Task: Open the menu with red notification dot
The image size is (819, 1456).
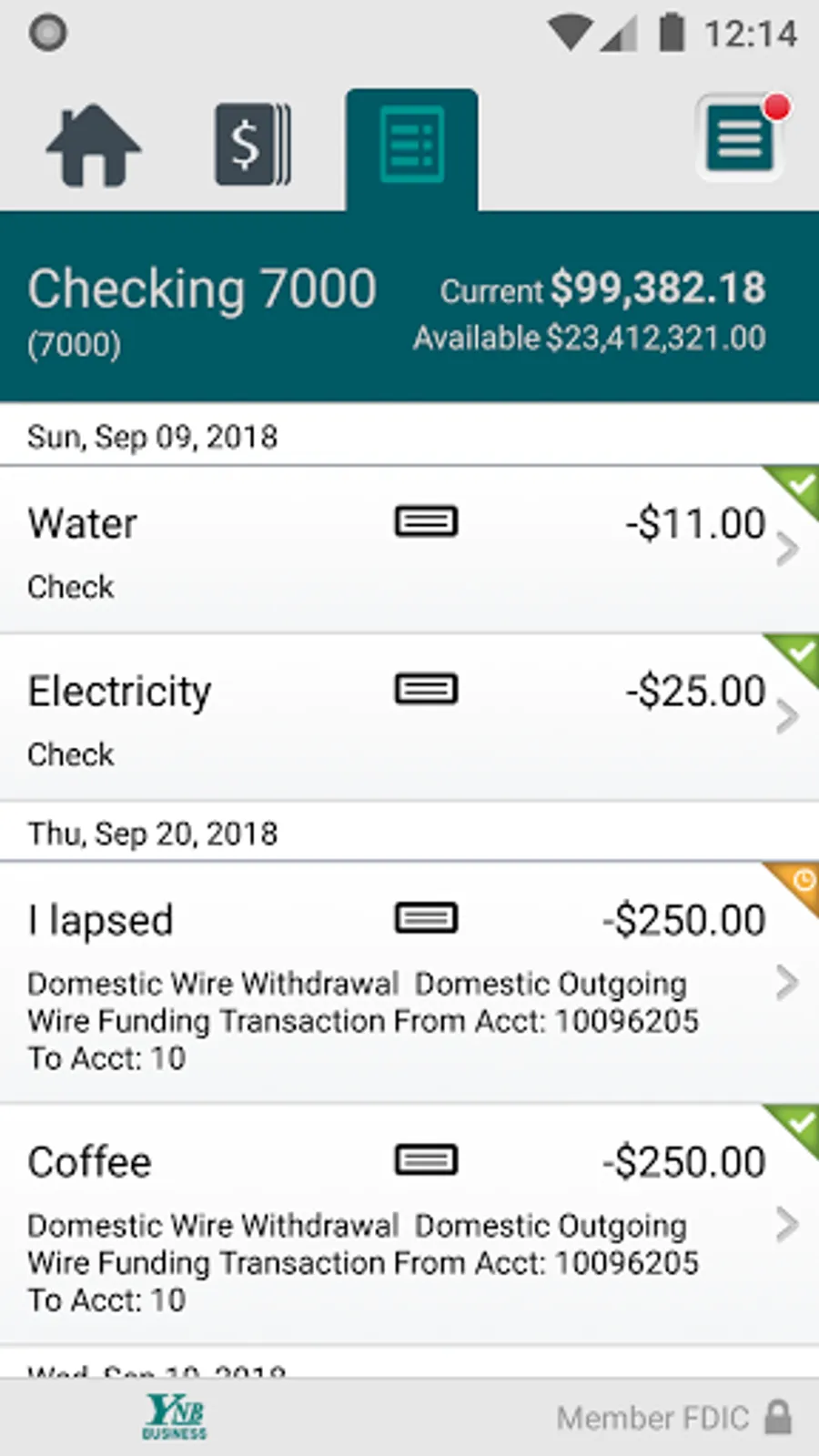Action: pos(741,139)
